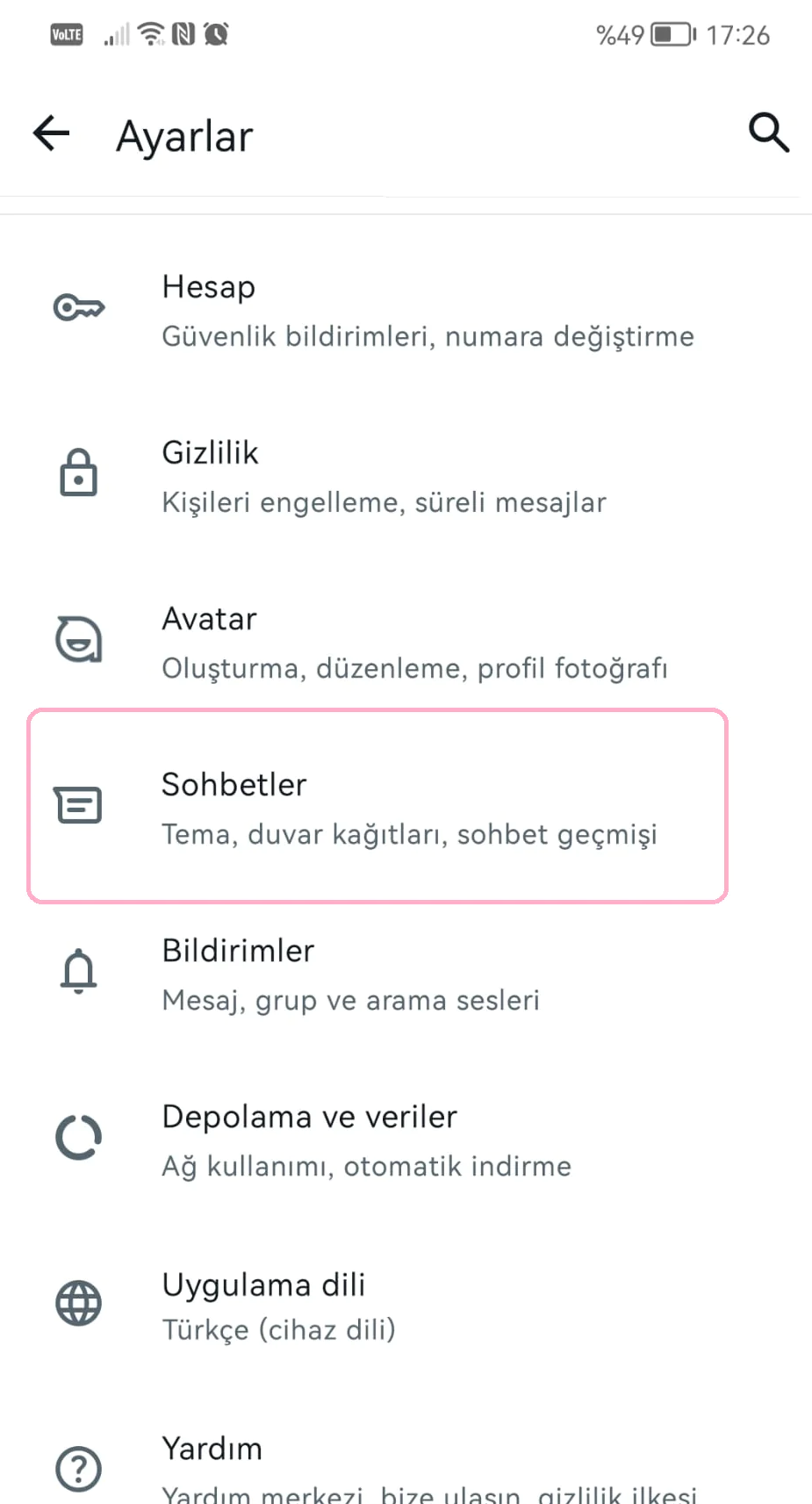Tap the Gizlilik lock icon
This screenshot has height=1504, width=812.
click(x=79, y=472)
